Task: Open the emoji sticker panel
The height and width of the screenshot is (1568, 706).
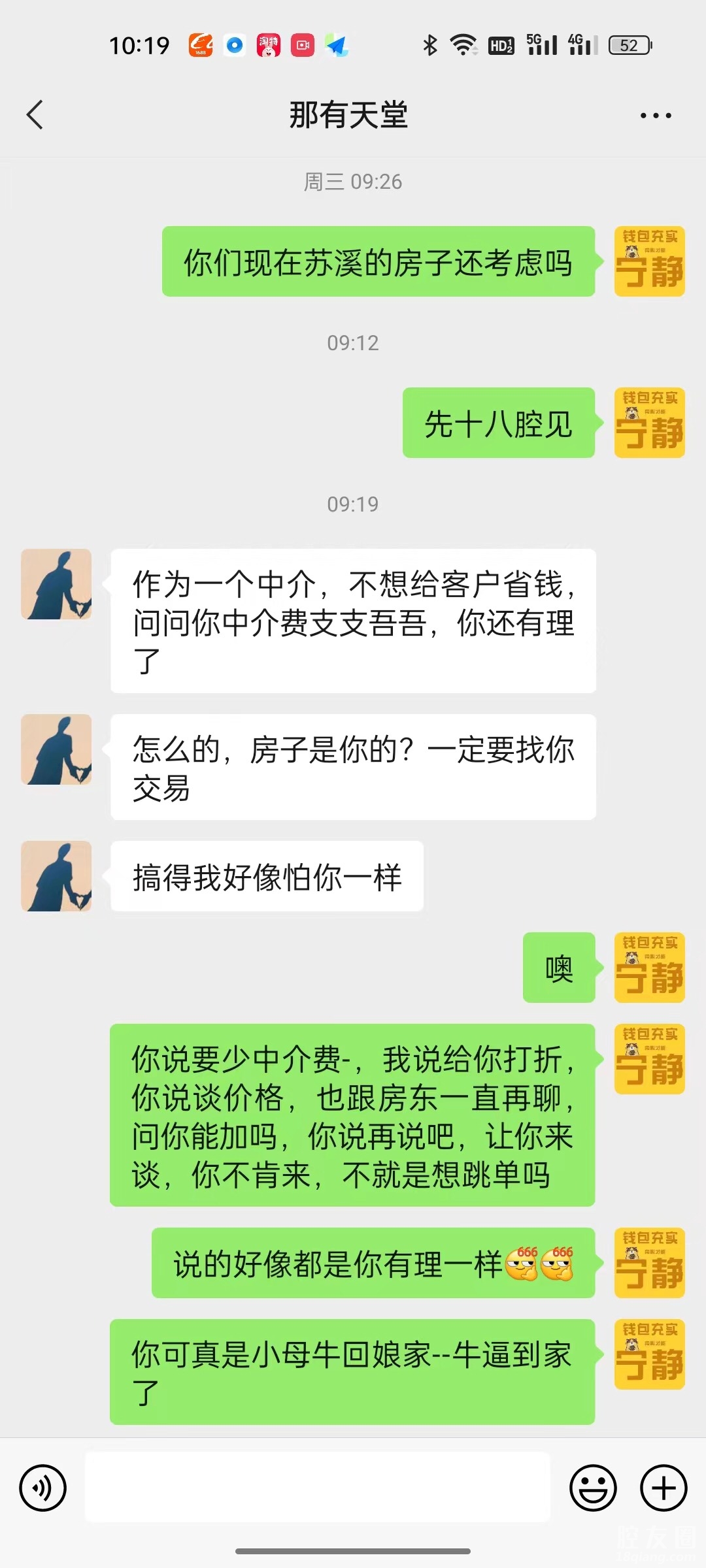Action: [593, 1488]
